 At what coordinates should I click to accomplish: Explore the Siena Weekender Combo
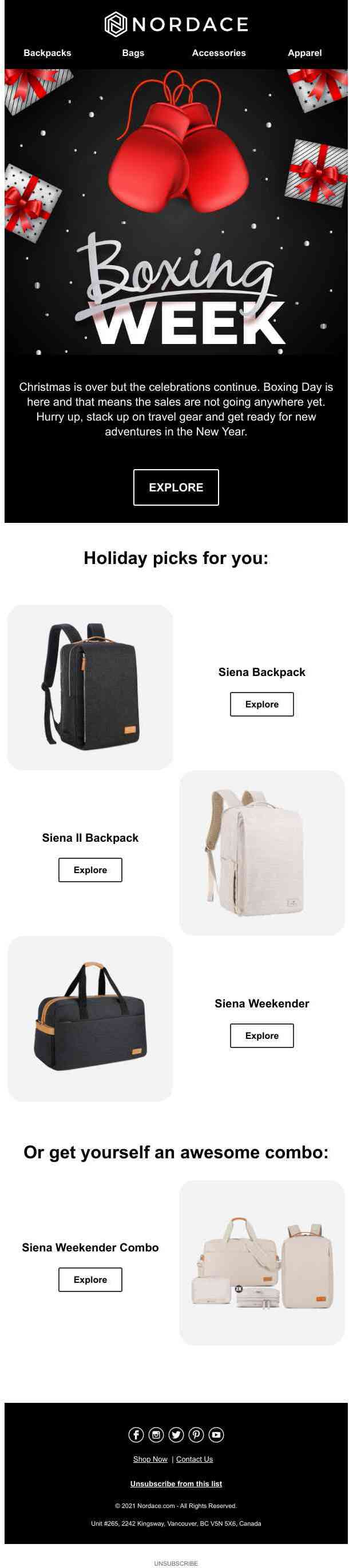[90, 1279]
